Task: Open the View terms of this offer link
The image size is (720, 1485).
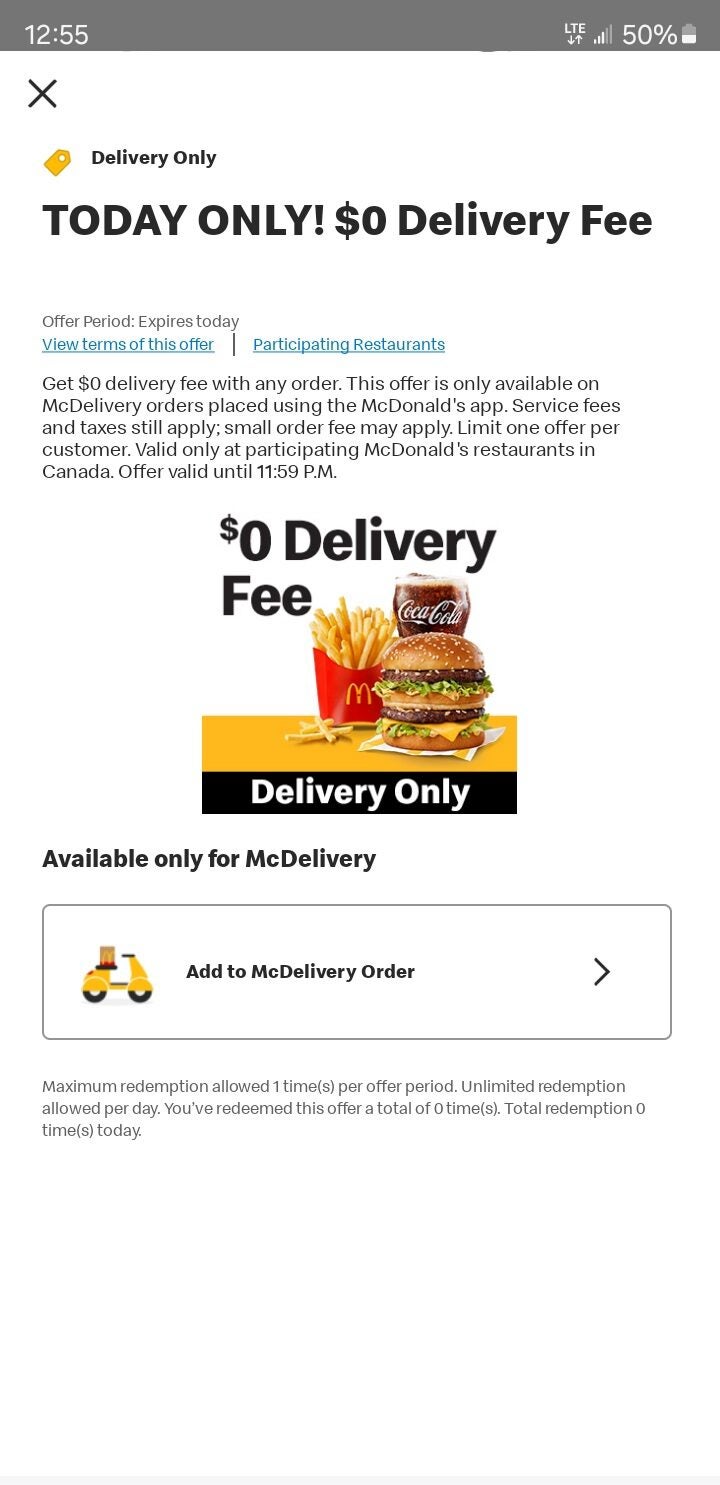Action: tap(128, 345)
